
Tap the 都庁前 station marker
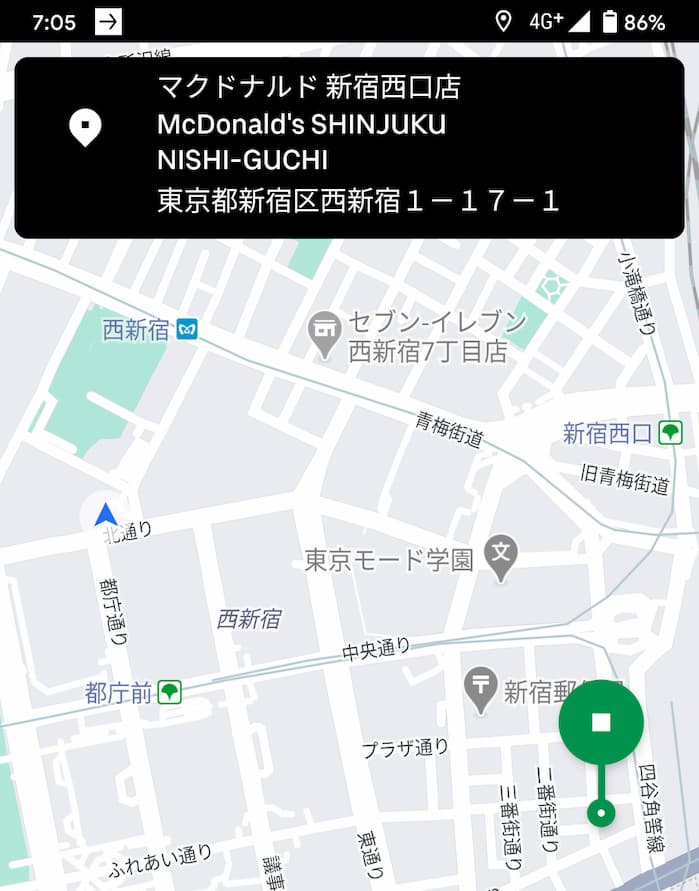pos(170,692)
